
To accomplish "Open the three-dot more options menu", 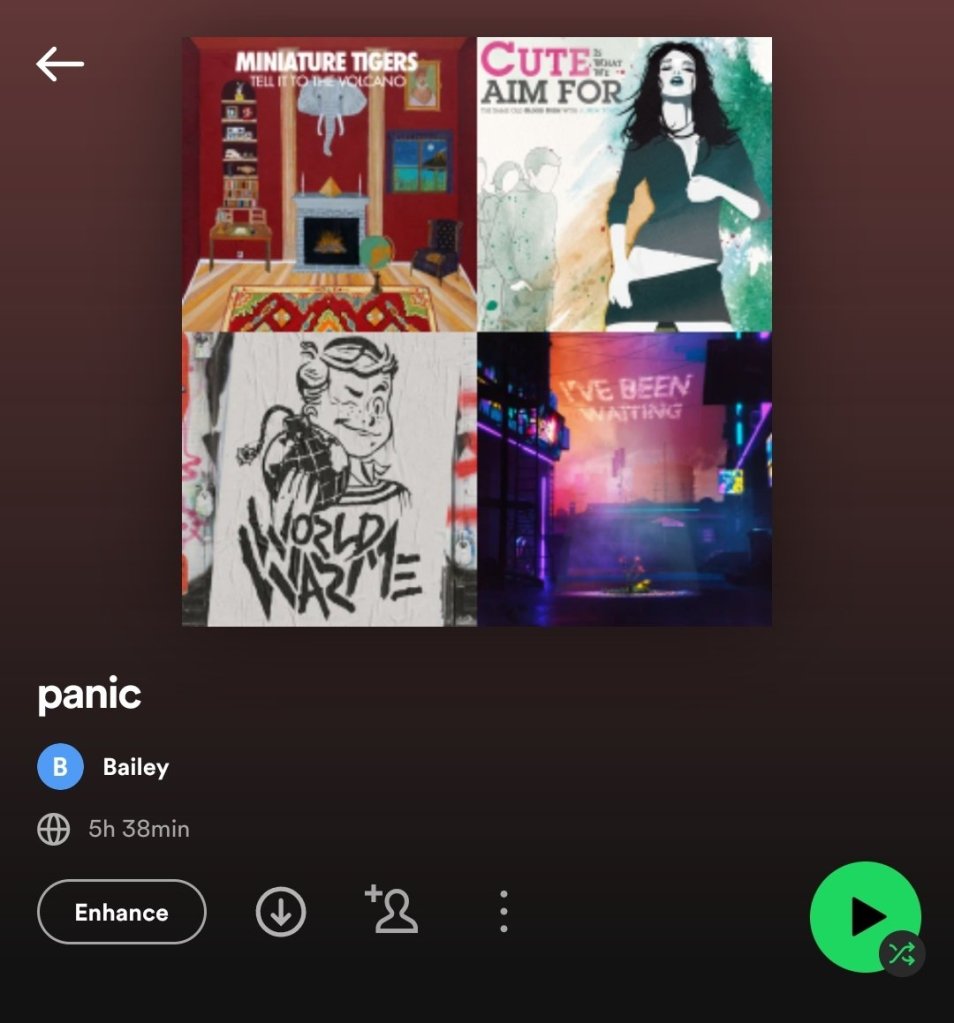I will tap(503, 912).
